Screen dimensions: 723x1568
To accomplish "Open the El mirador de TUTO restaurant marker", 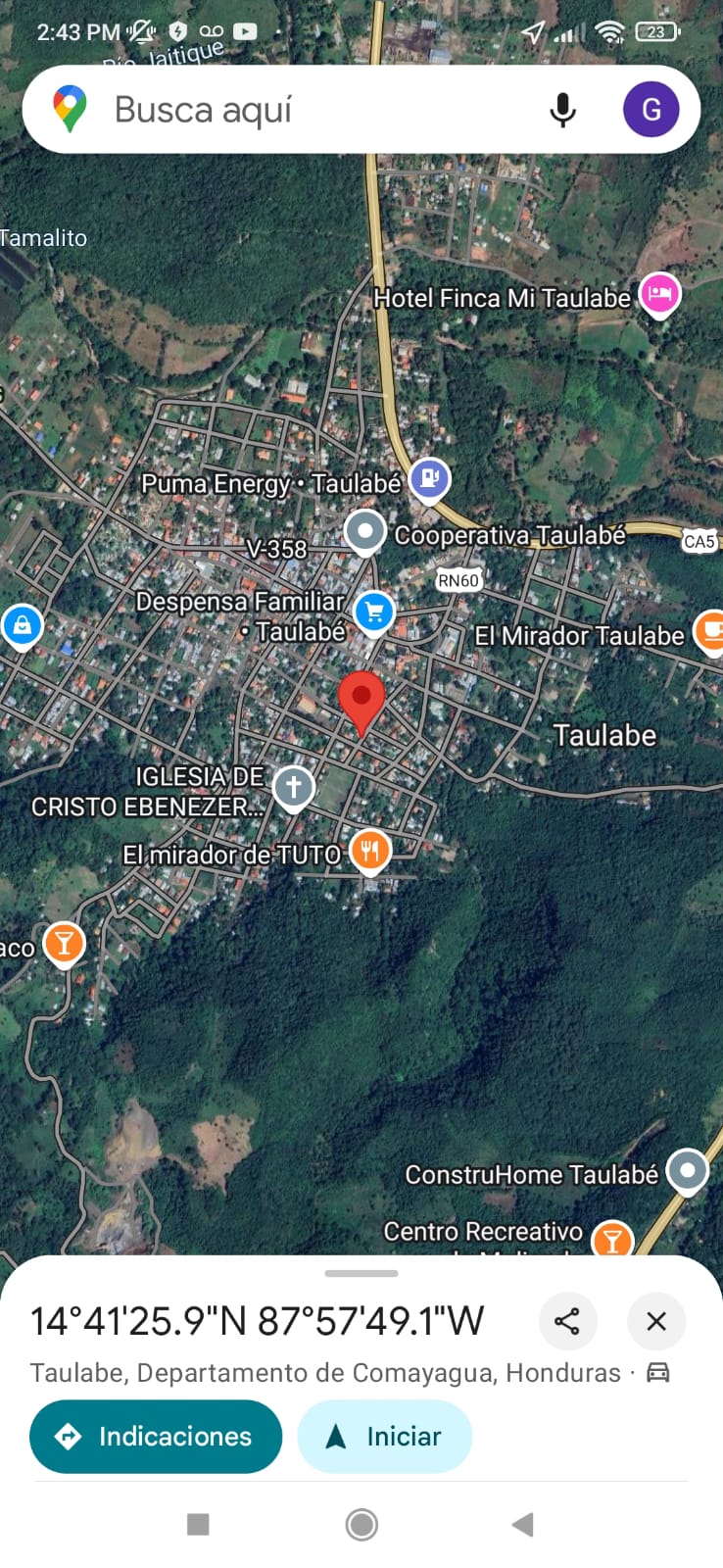I will [369, 851].
